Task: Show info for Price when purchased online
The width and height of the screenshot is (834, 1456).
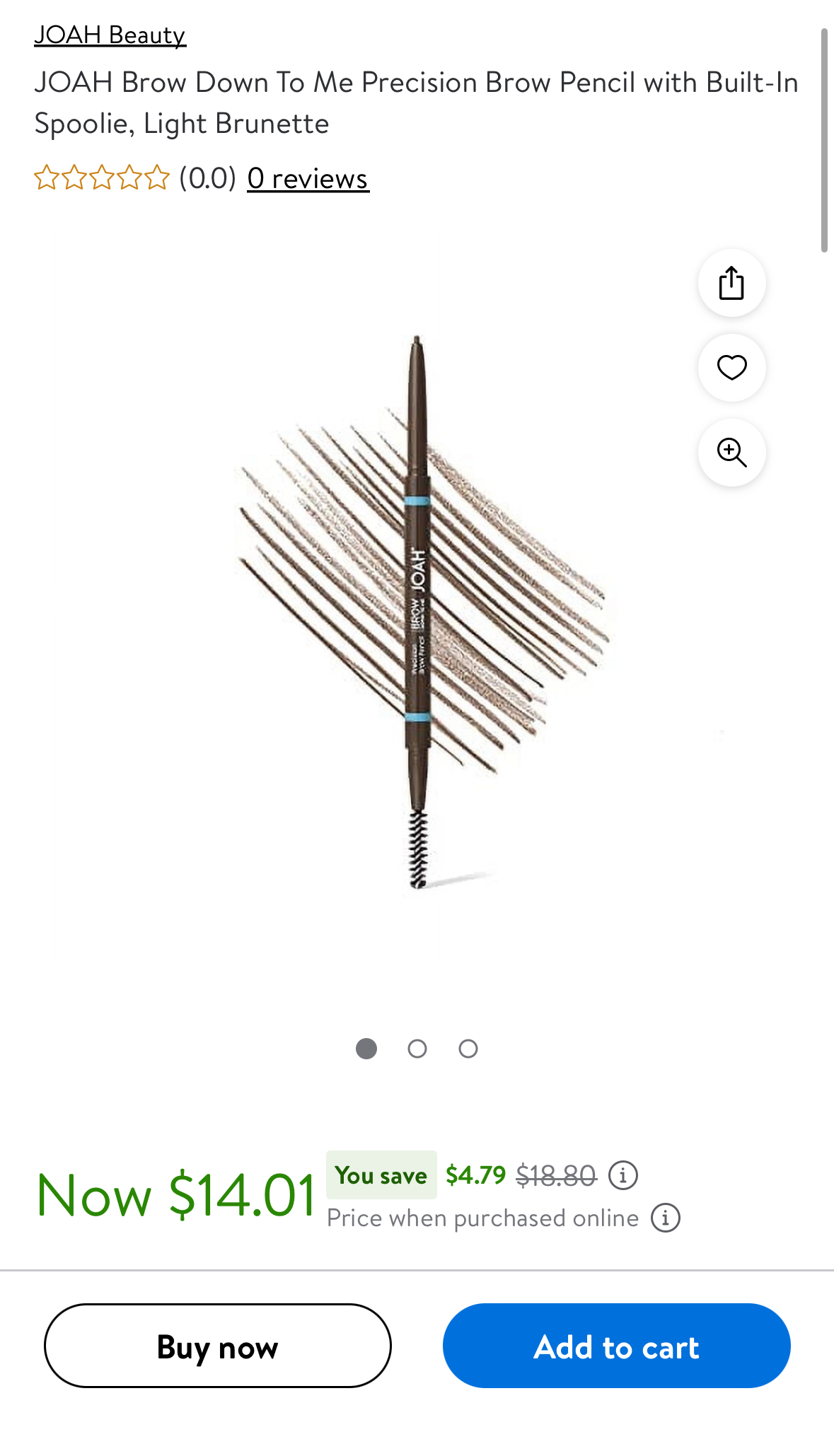Action: point(665,1218)
